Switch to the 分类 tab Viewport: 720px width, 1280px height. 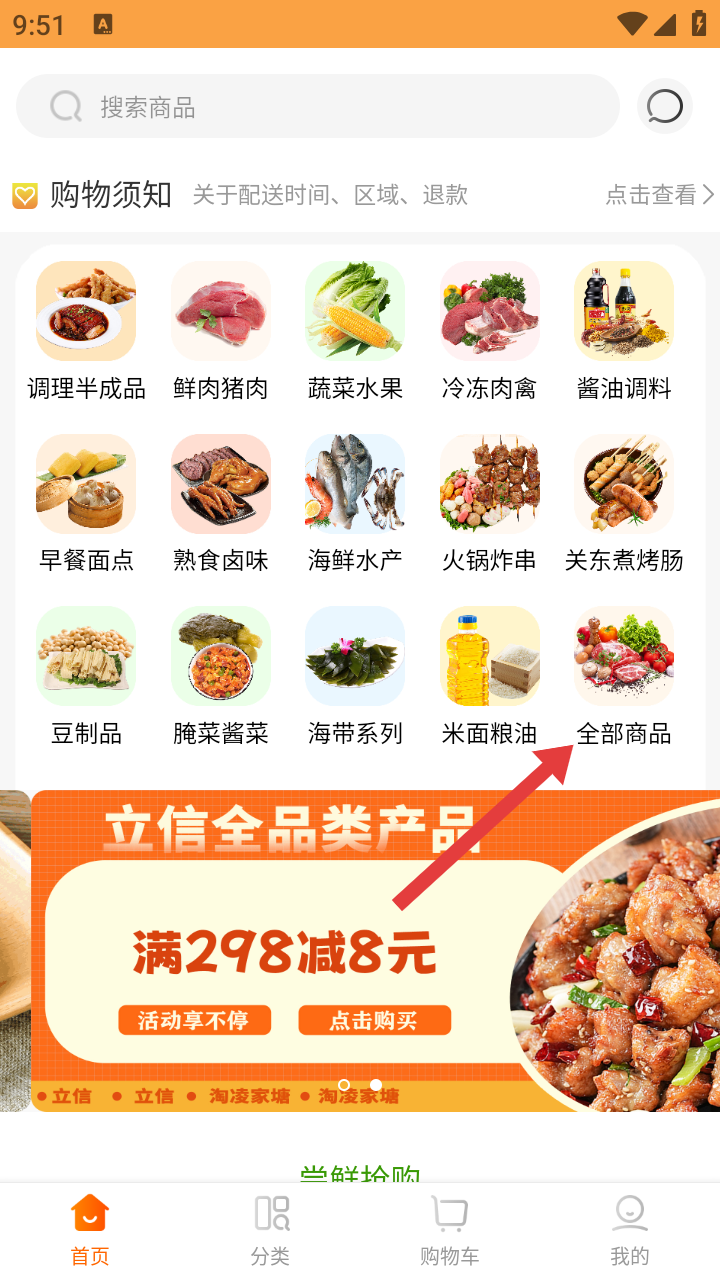click(x=270, y=1230)
